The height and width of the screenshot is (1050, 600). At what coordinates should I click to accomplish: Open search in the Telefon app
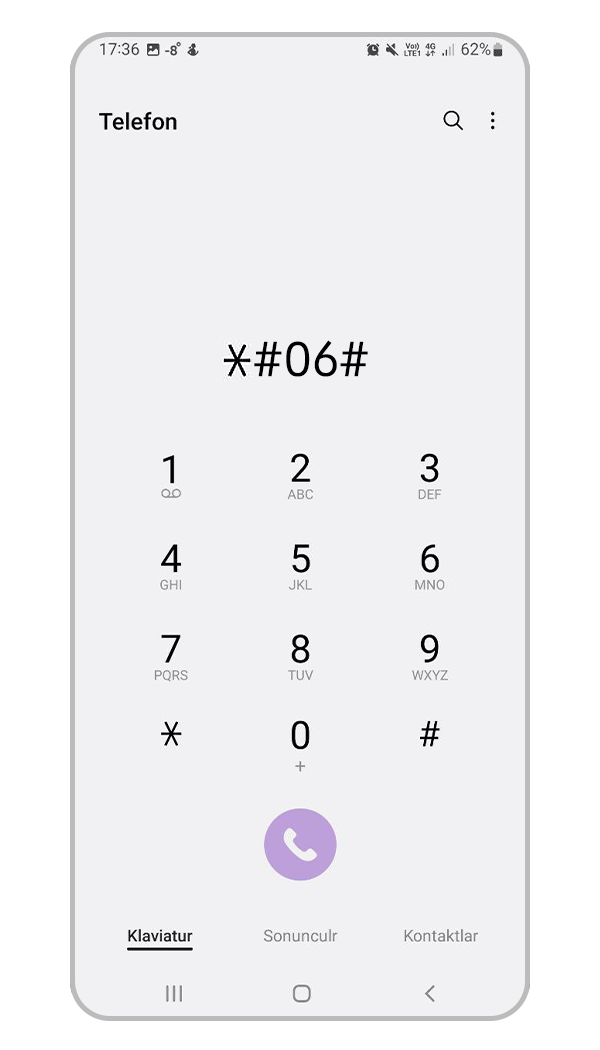click(x=453, y=121)
